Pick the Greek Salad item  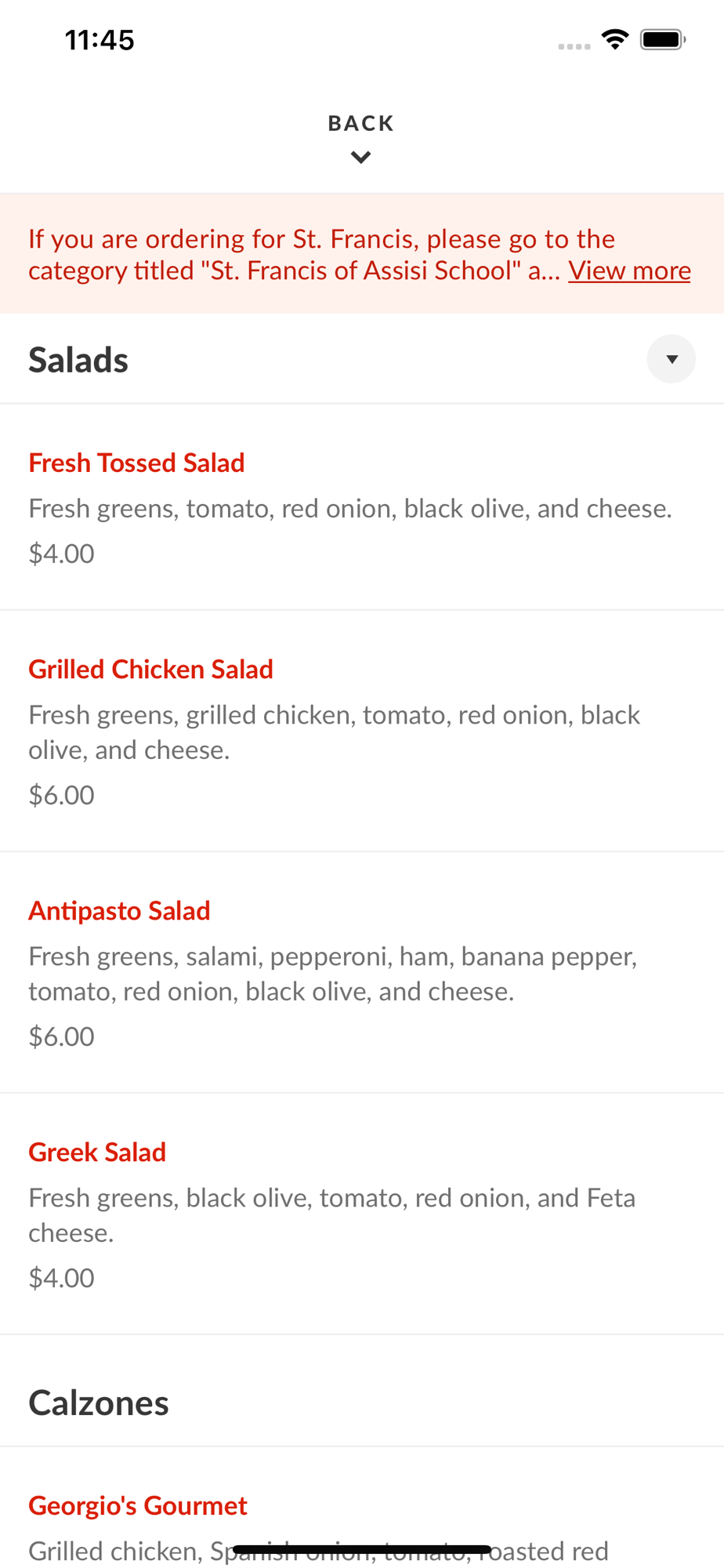(97, 1152)
